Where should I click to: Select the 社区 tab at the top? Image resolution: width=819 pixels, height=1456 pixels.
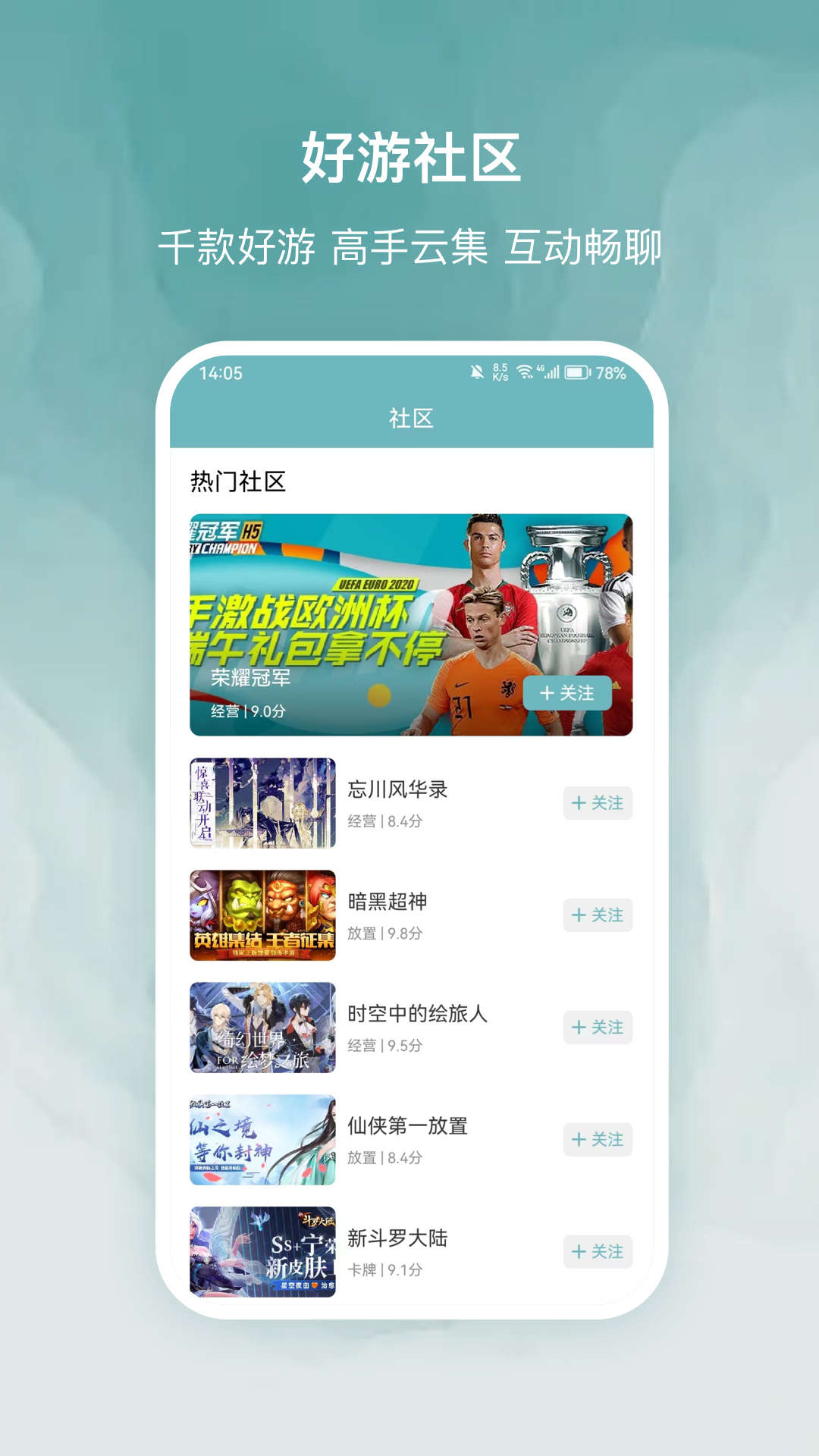[409, 416]
